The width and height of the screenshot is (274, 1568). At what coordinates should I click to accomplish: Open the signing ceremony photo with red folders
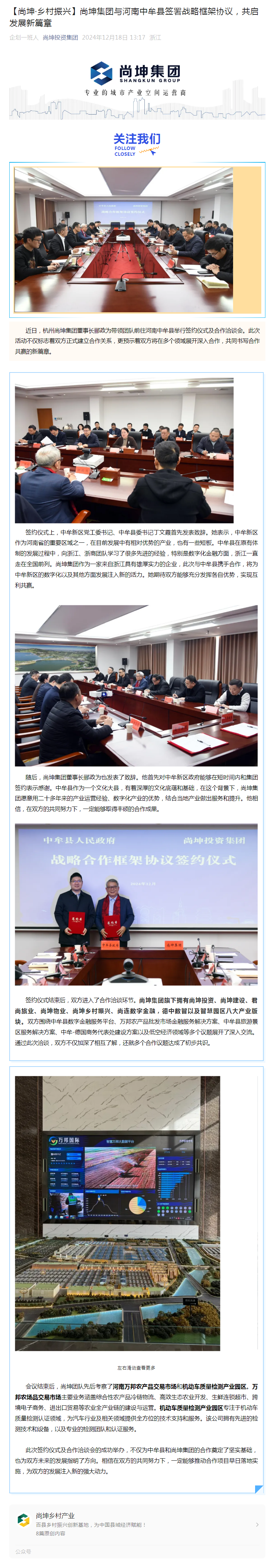136,904
